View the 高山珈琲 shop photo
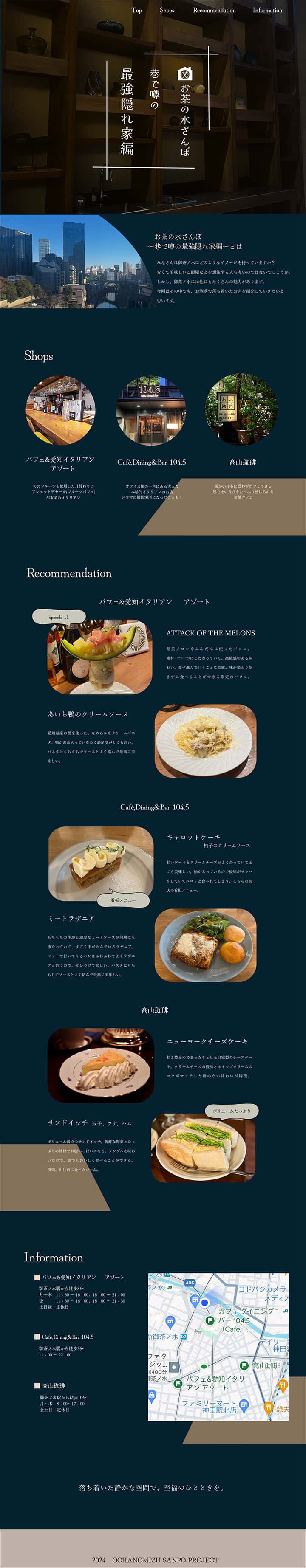Screen dimensions: 306x1568 [x=242, y=409]
